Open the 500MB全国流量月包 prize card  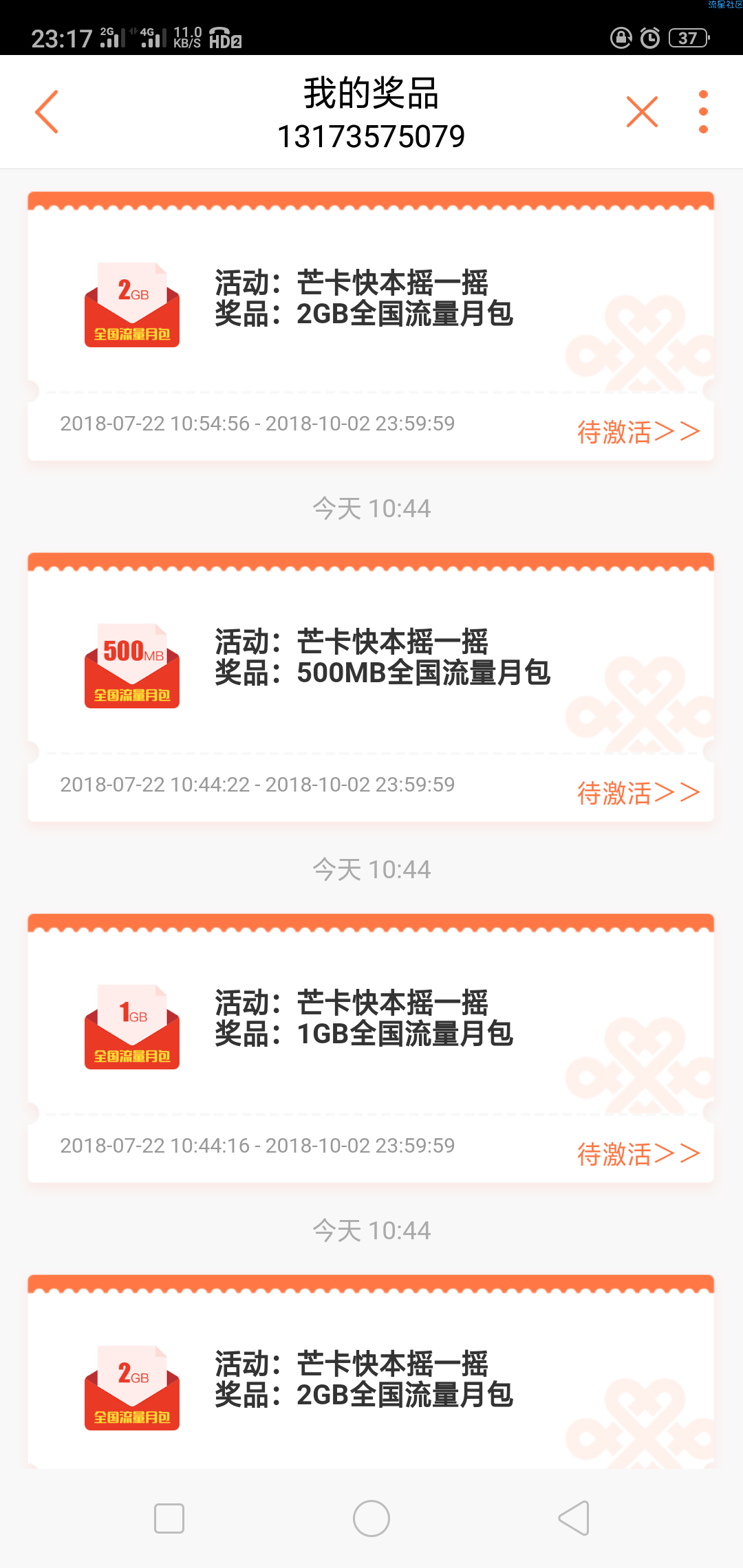coord(371,687)
